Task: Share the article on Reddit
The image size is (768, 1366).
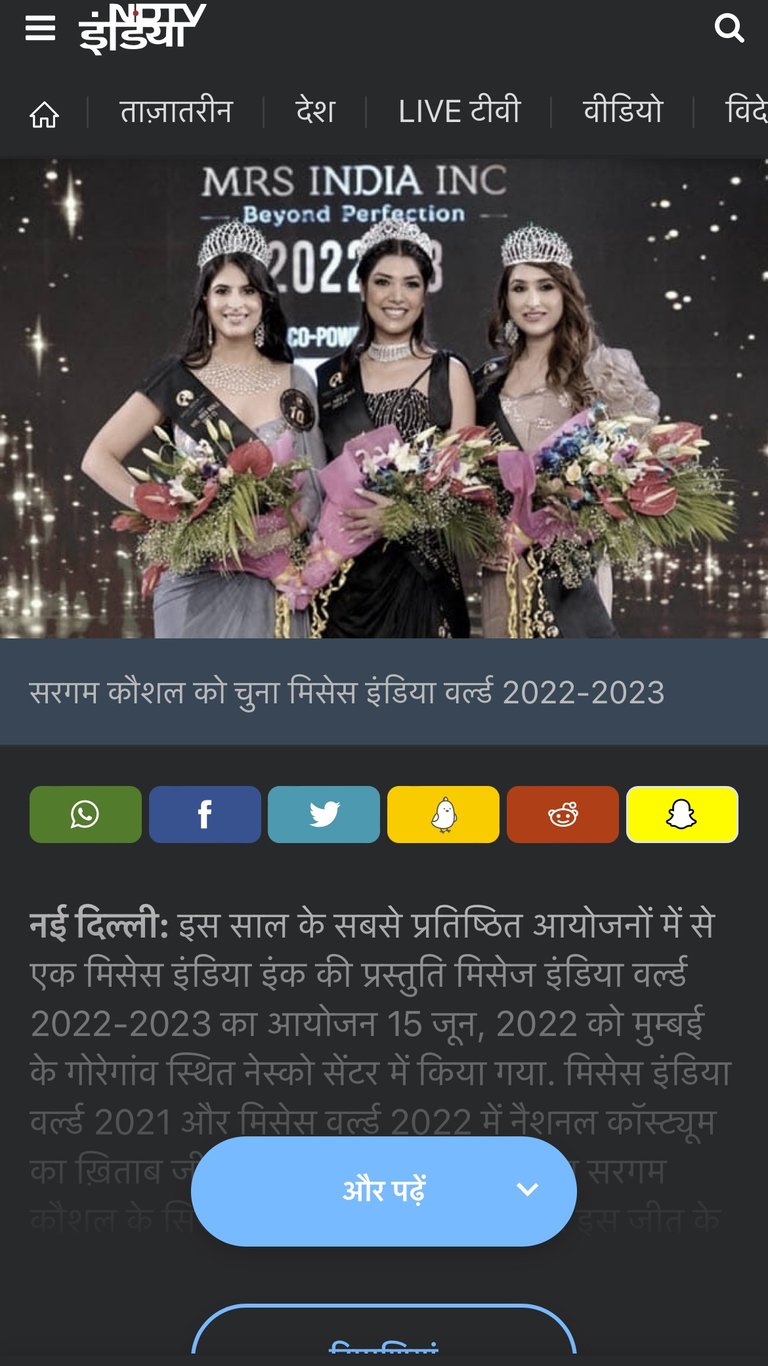Action: pos(563,815)
